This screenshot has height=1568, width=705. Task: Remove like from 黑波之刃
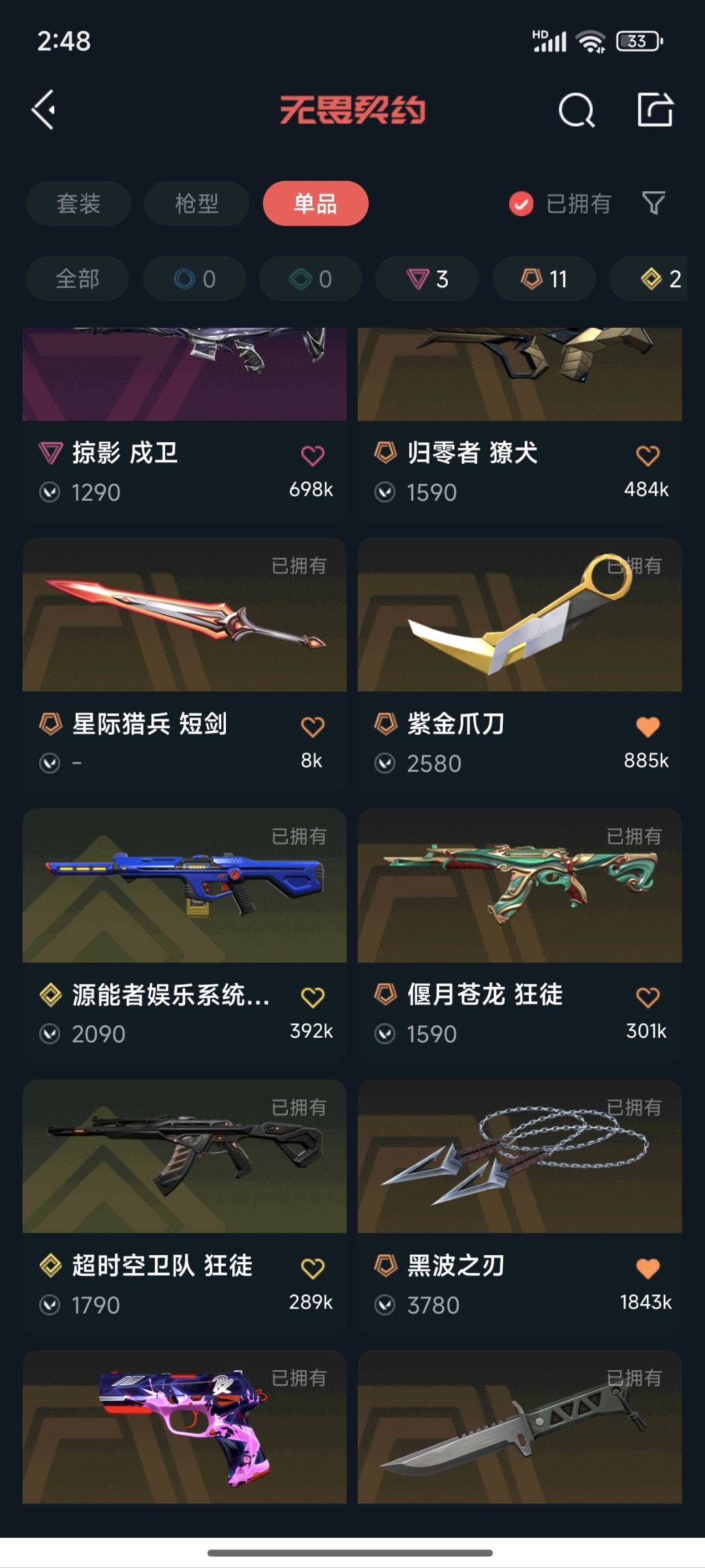point(648,1268)
